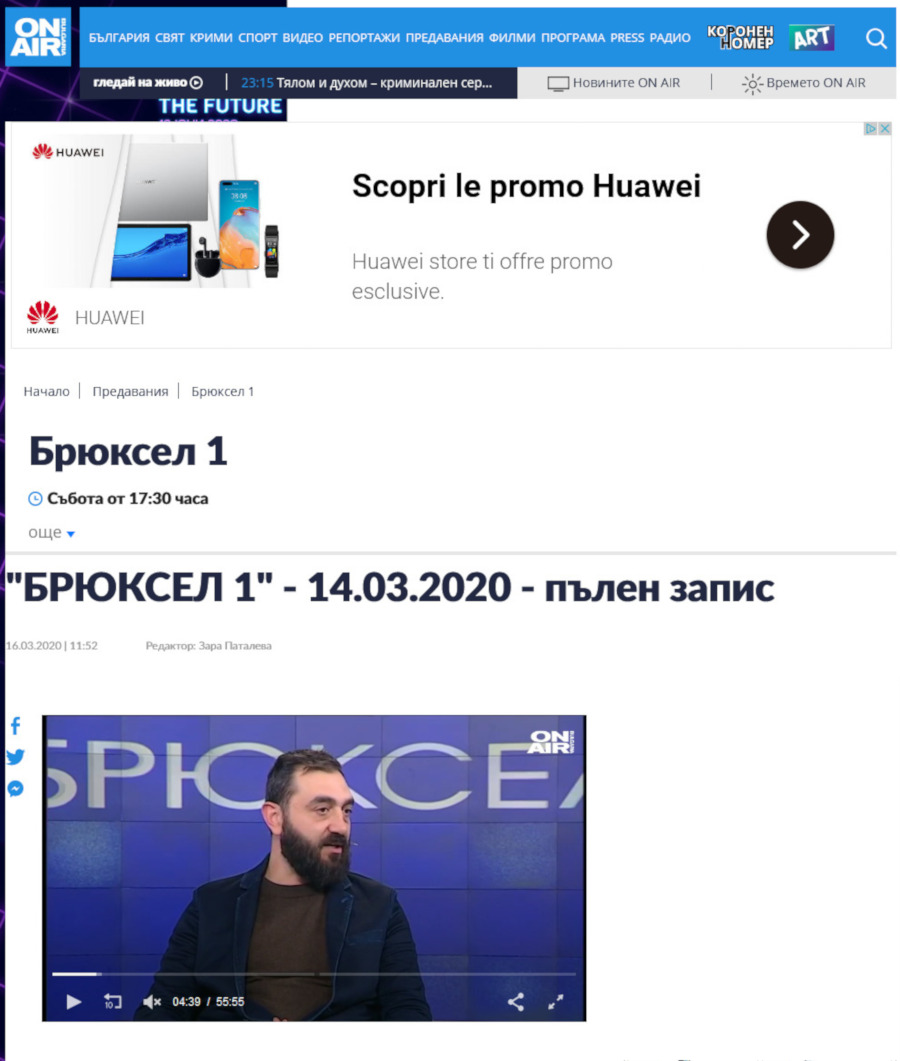Watch live via гледай на живо
Viewport: 900px width, 1061px height.
[x=147, y=83]
